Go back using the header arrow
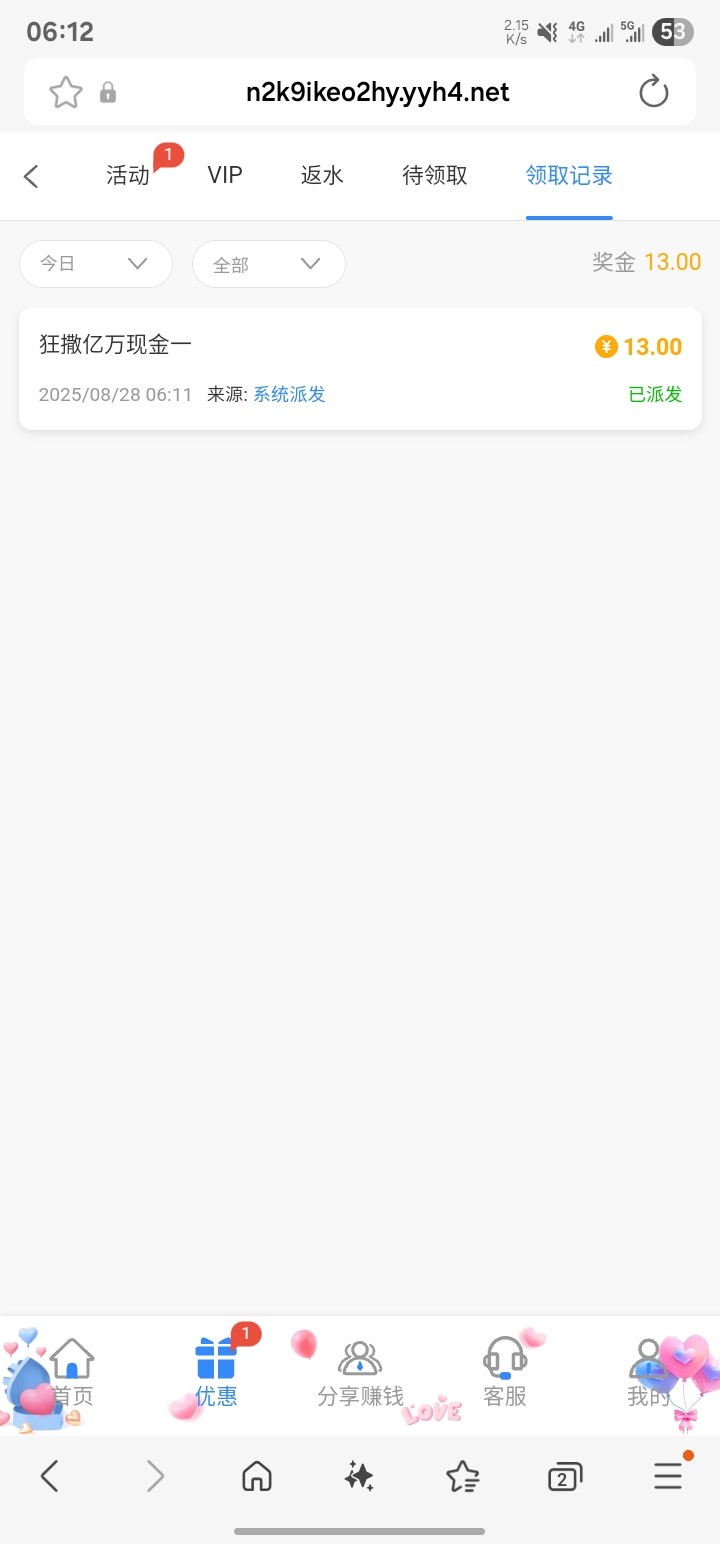This screenshot has width=720, height=1544. click(31, 177)
